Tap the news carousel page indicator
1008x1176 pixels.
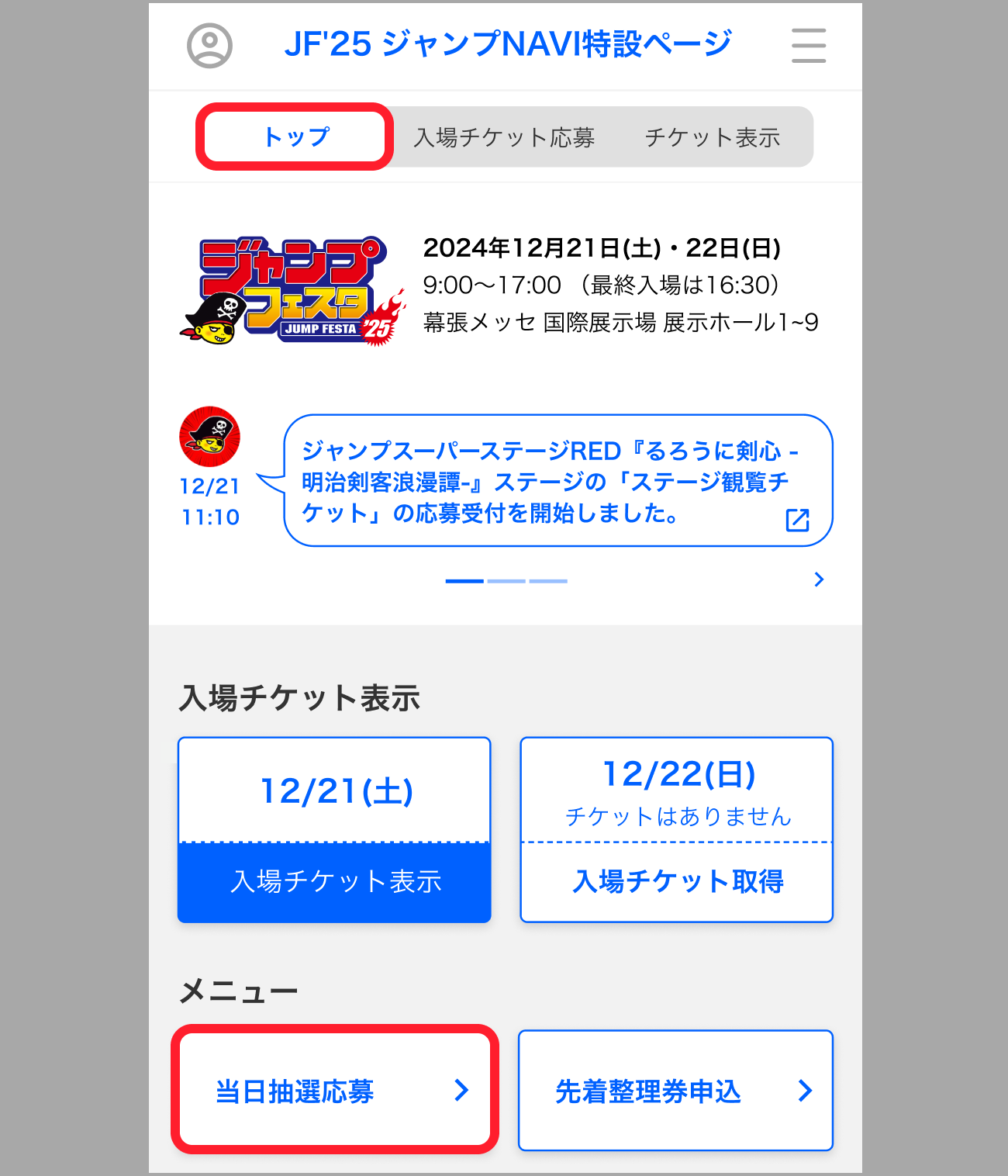[x=506, y=580]
